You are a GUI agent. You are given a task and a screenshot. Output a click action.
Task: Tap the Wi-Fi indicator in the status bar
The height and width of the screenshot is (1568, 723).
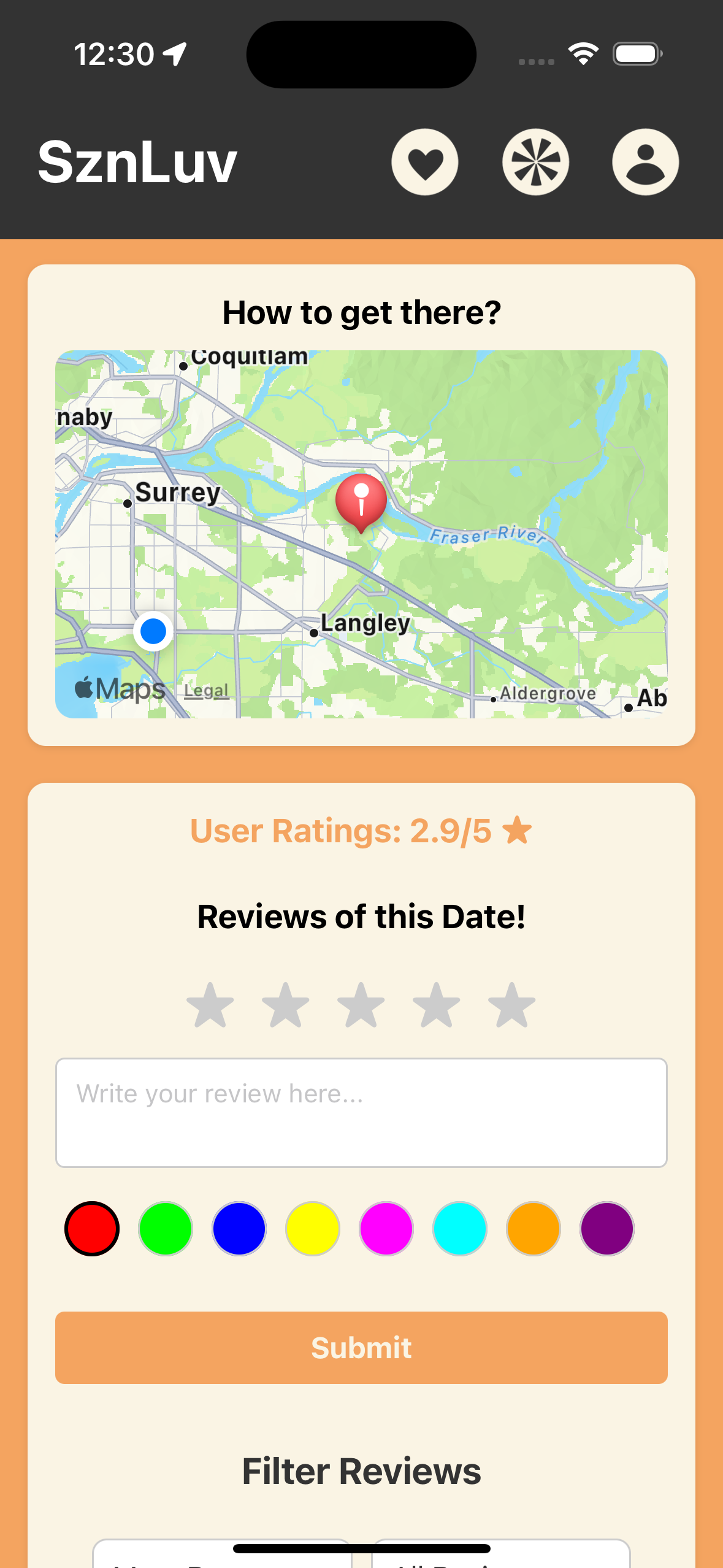pos(583,54)
